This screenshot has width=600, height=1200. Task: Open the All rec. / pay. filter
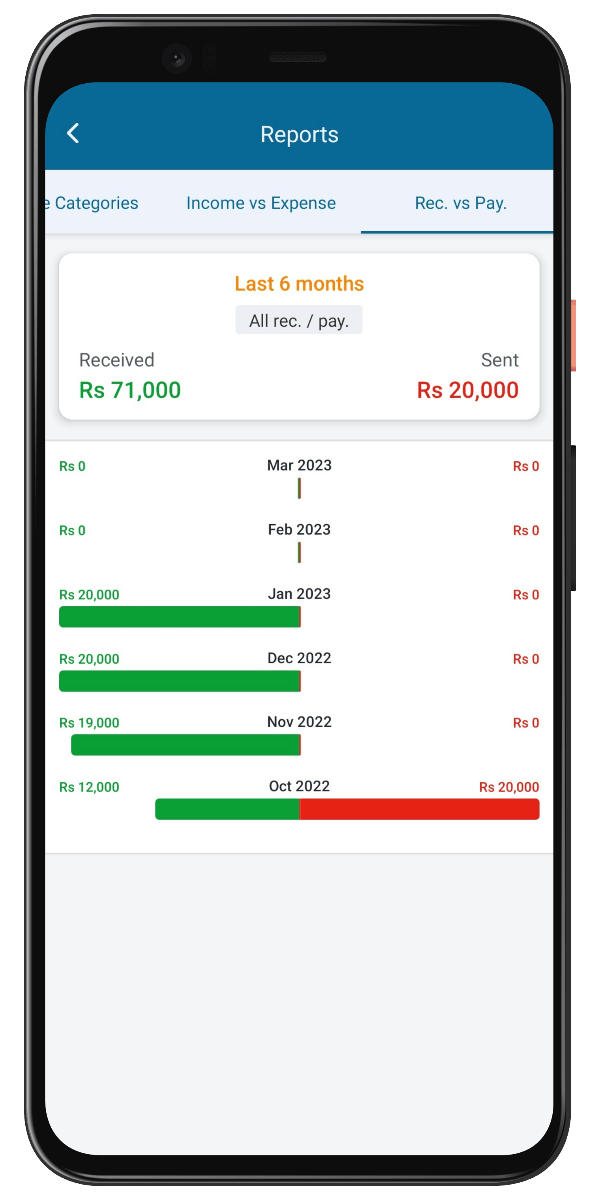pyautogui.click(x=299, y=321)
